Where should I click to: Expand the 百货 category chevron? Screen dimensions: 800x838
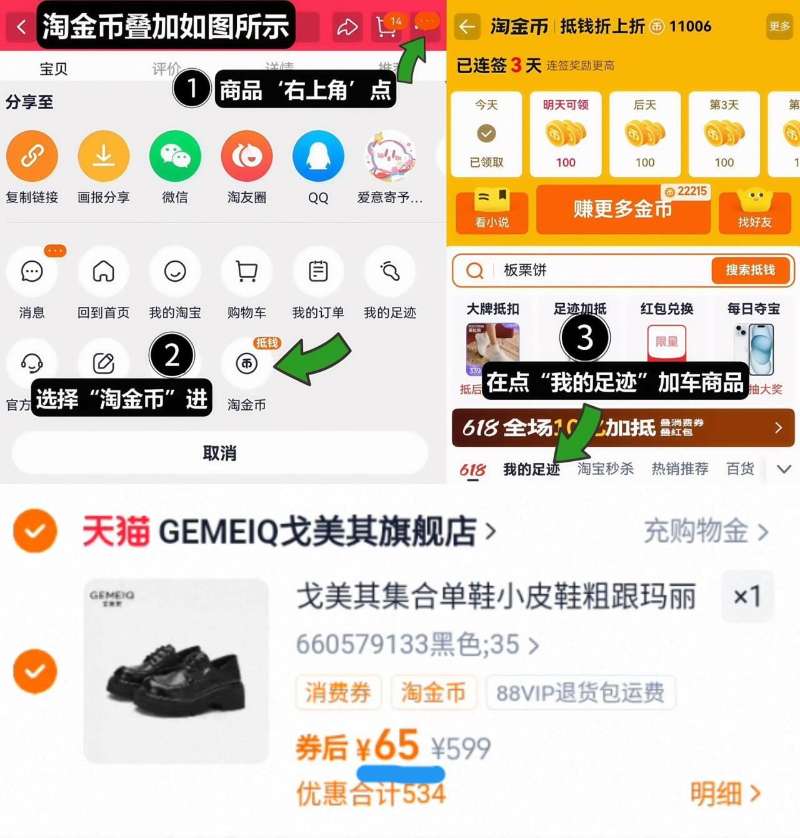point(784,468)
